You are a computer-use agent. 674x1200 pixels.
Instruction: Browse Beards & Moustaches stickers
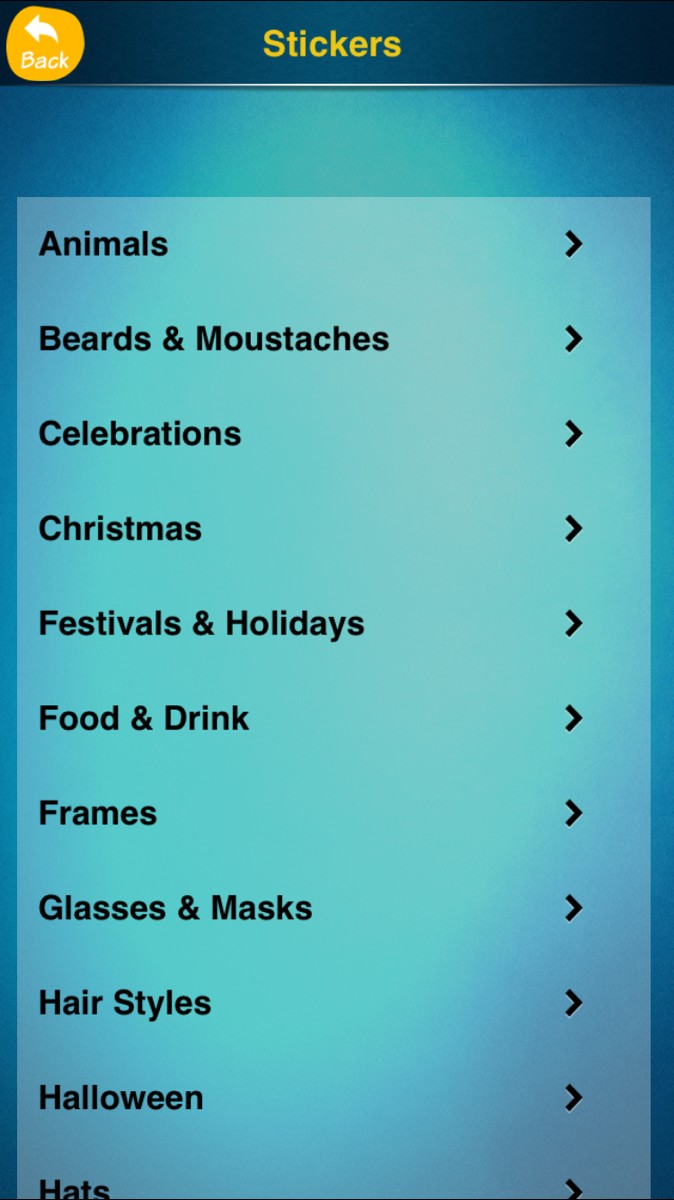pyautogui.click(x=310, y=339)
